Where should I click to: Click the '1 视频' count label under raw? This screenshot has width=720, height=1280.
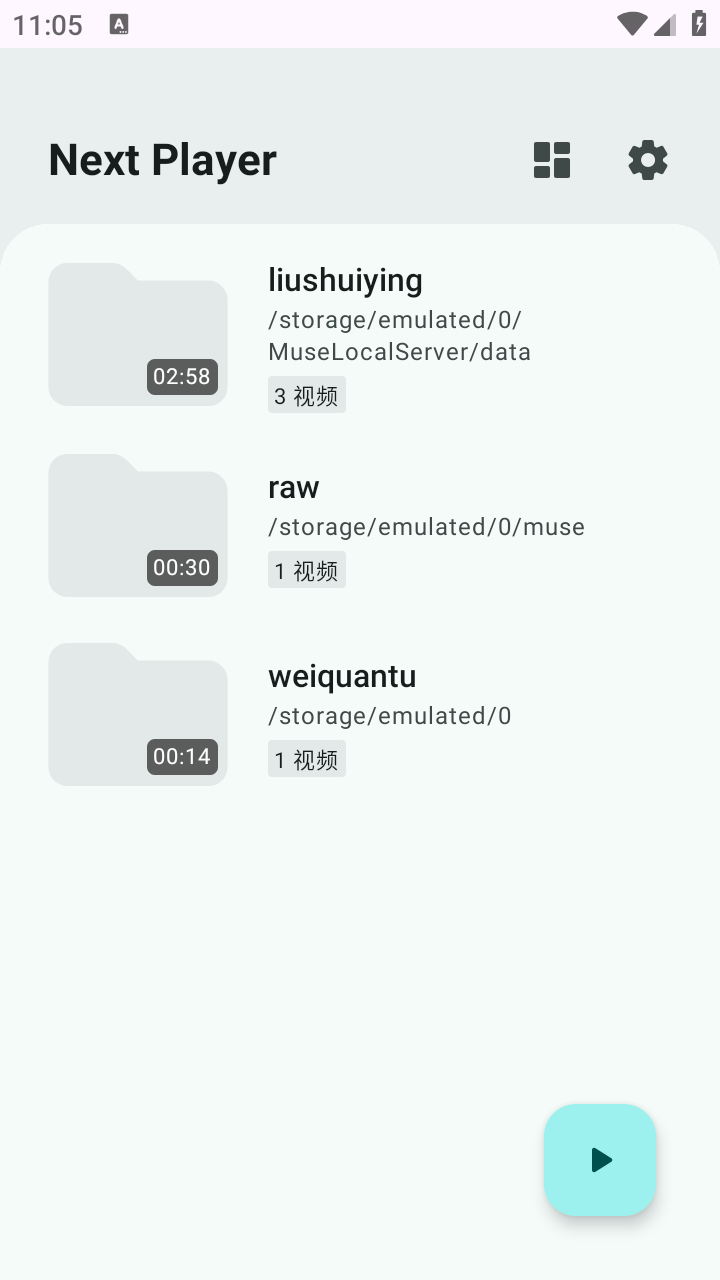(x=307, y=569)
